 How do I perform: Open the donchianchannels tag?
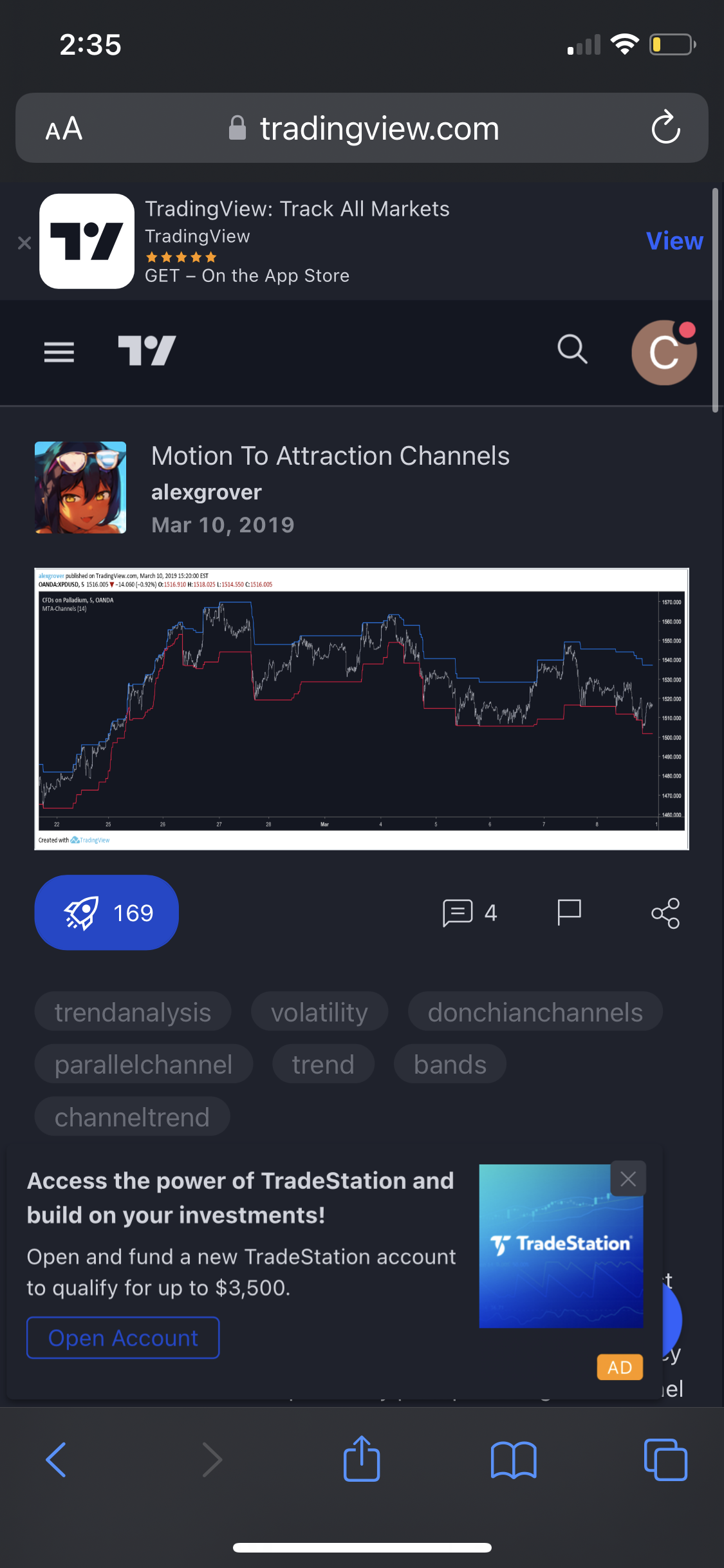pos(535,1013)
